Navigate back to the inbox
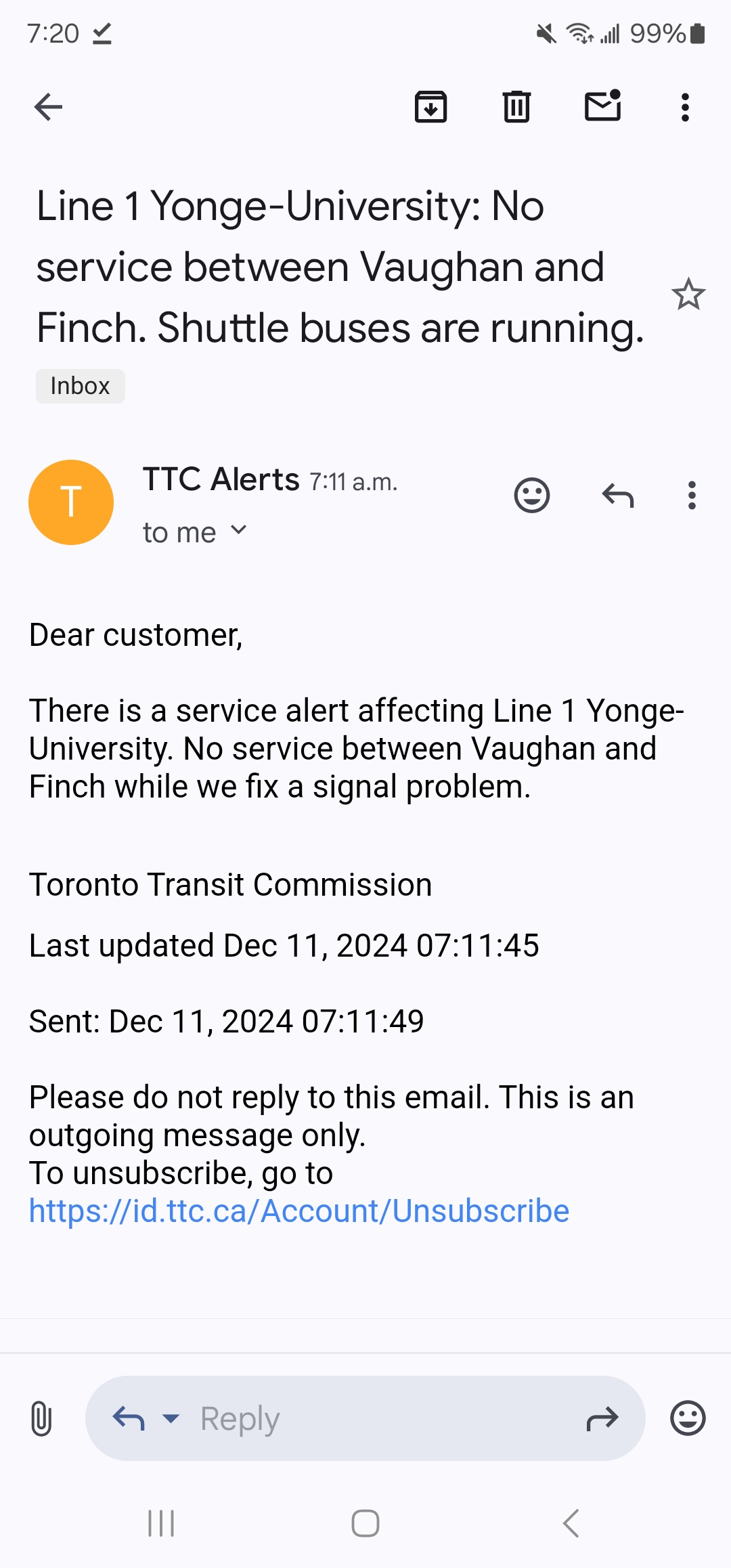 (x=47, y=106)
